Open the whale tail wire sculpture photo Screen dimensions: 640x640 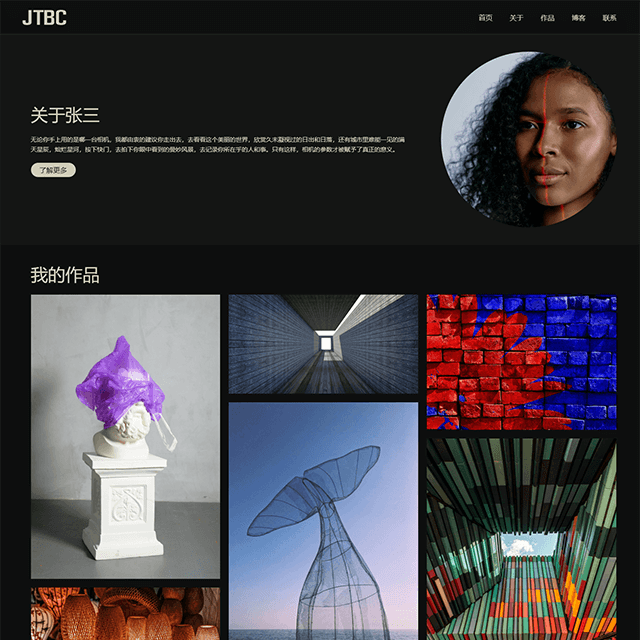tap(323, 520)
